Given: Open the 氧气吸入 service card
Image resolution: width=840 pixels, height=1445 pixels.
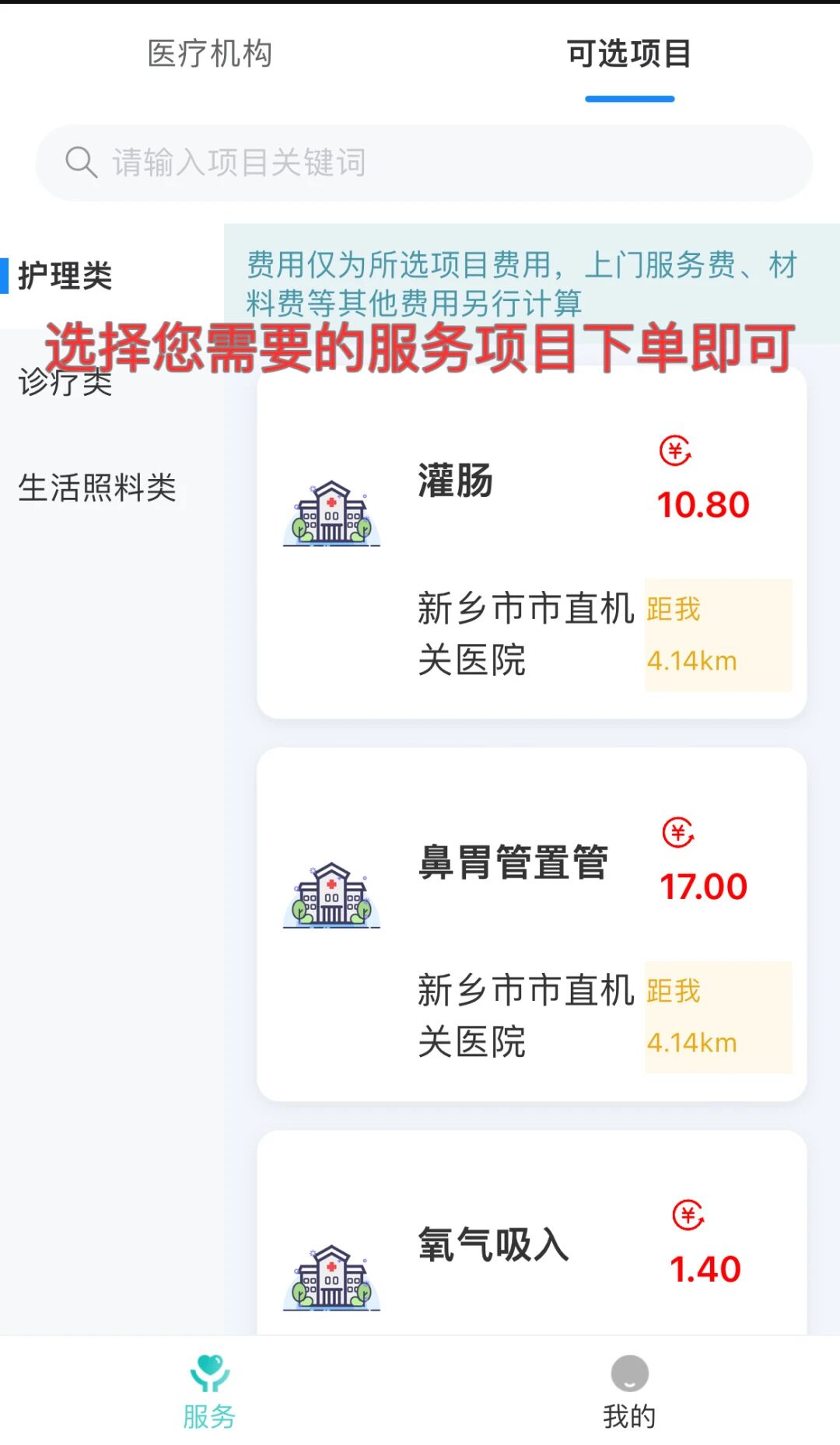Looking at the screenshot, I should [531, 1244].
